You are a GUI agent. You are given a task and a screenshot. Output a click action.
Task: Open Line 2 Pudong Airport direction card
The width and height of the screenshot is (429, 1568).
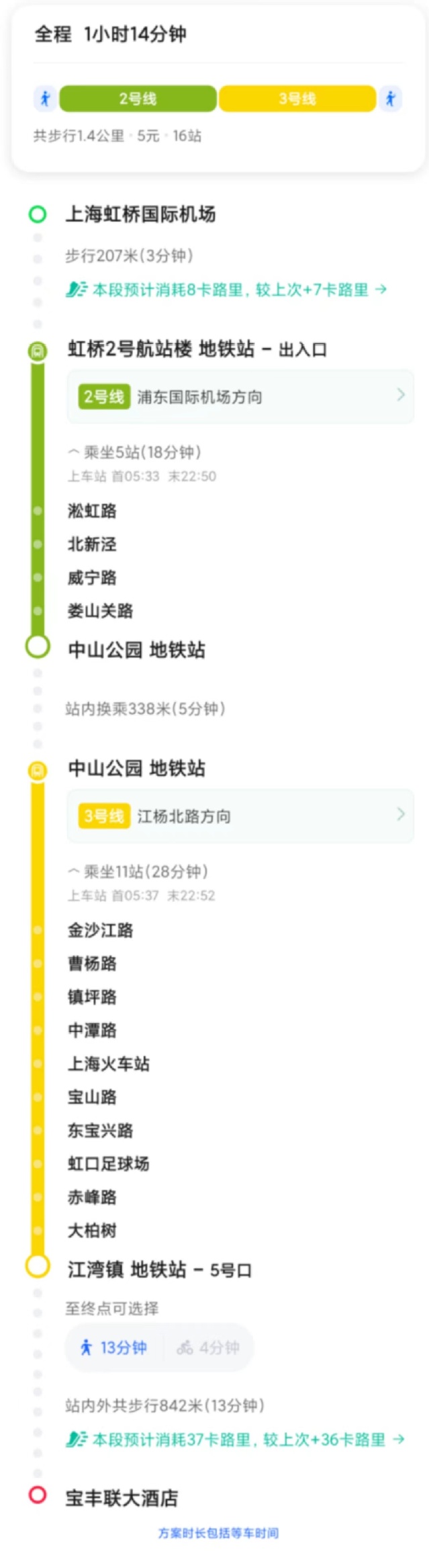tap(240, 397)
